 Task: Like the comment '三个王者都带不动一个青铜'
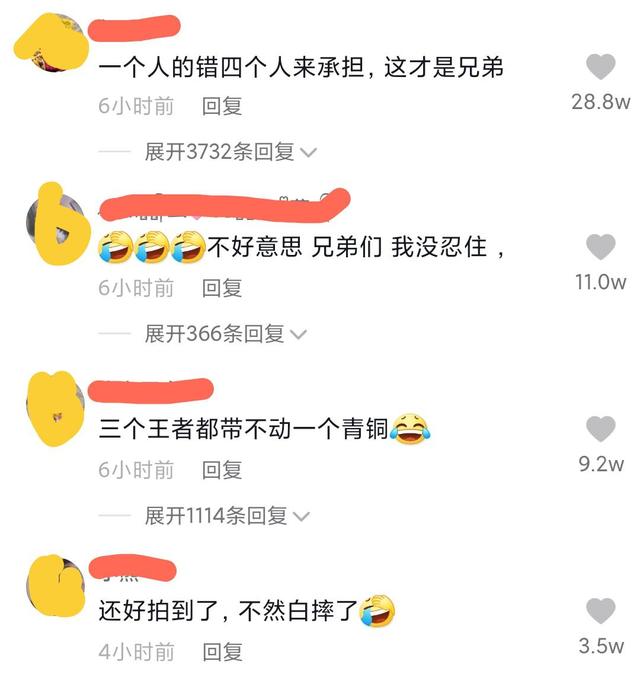click(x=600, y=429)
